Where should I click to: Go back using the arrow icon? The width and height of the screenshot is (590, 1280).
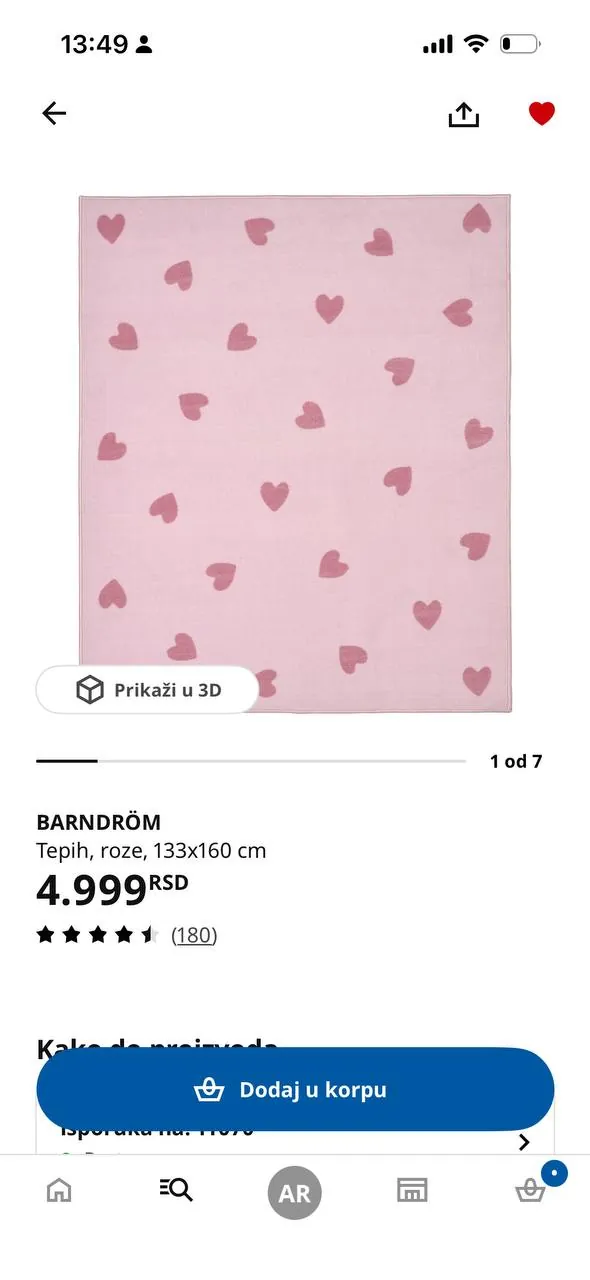(x=54, y=114)
